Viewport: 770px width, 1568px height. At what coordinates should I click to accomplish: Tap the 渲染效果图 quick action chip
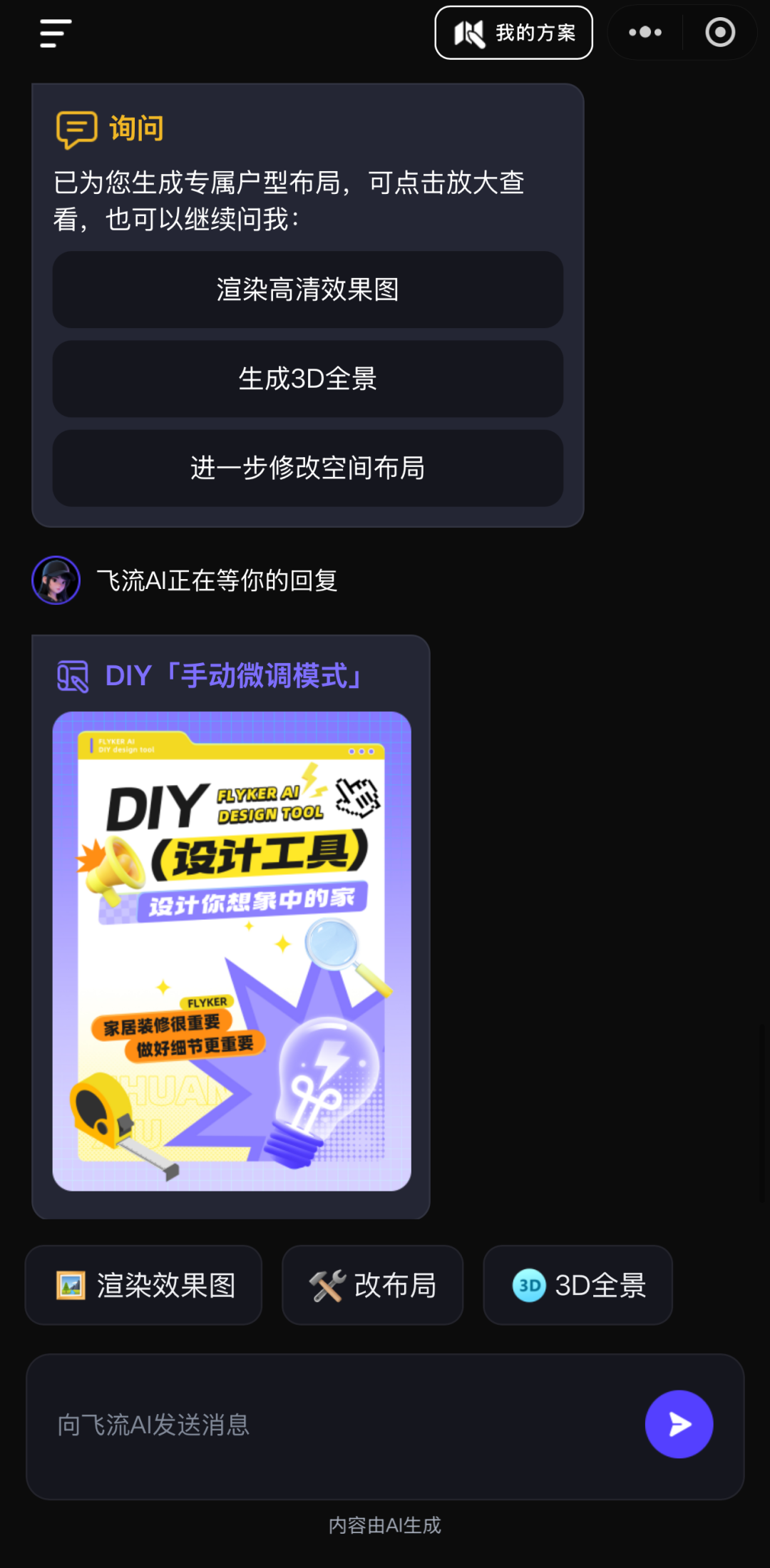tap(143, 1285)
